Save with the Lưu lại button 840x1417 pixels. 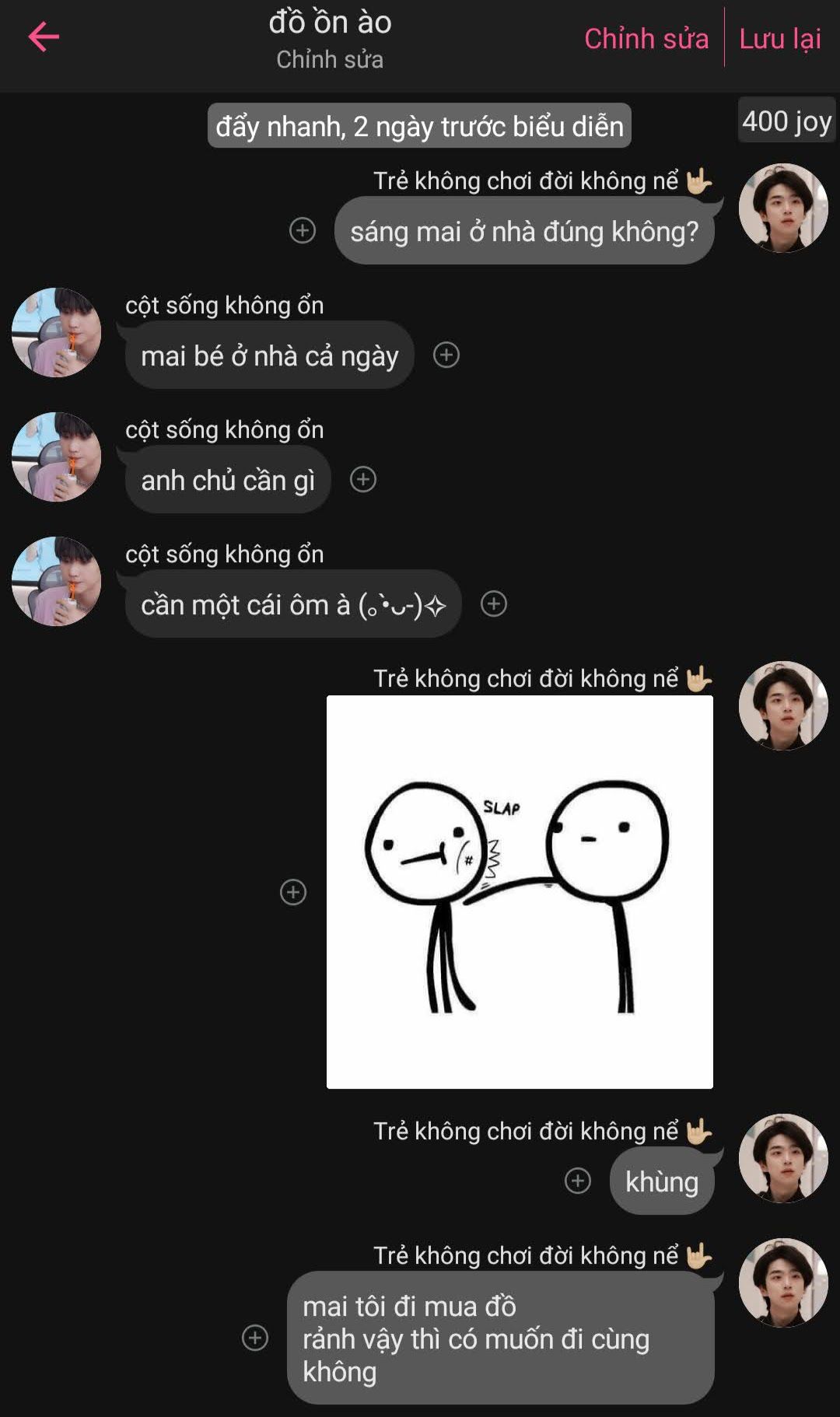click(x=779, y=38)
